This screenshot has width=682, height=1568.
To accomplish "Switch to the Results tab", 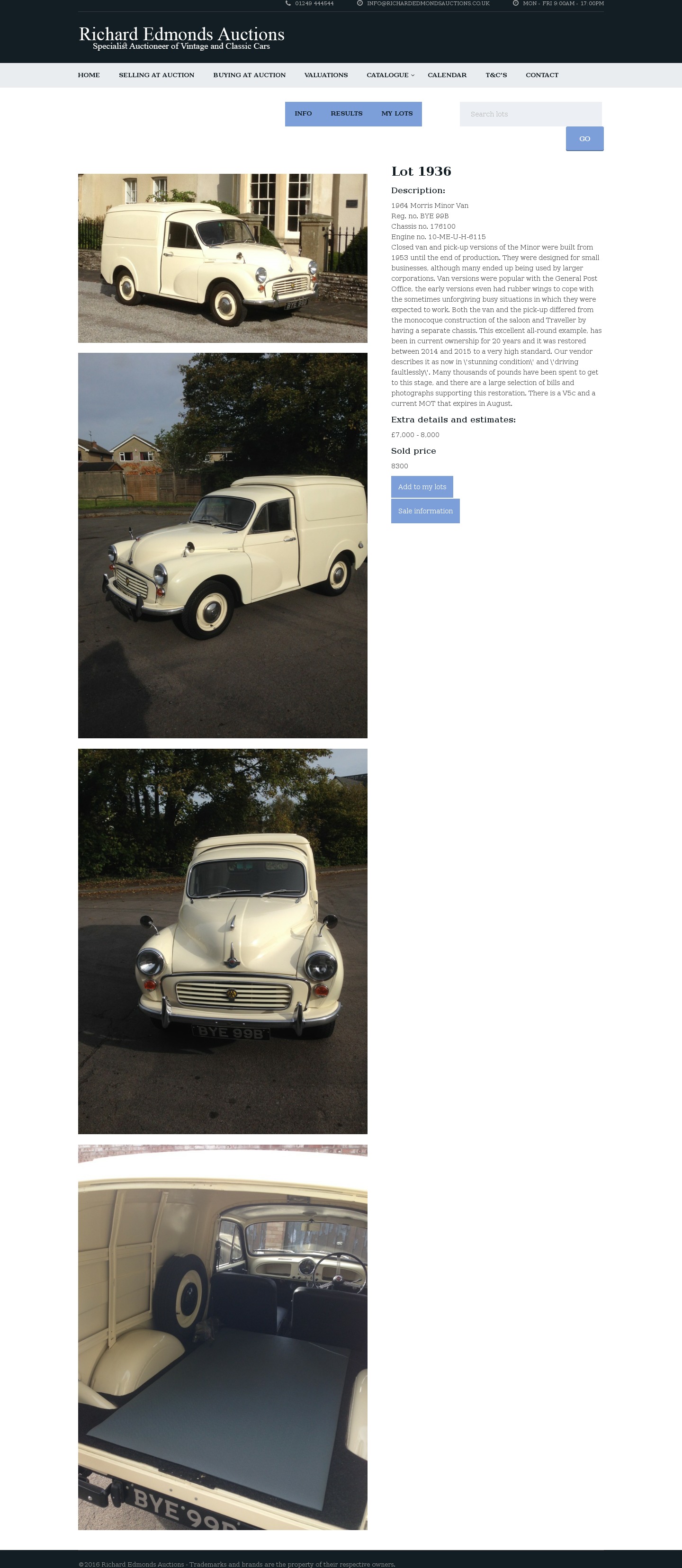I will 346,114.
